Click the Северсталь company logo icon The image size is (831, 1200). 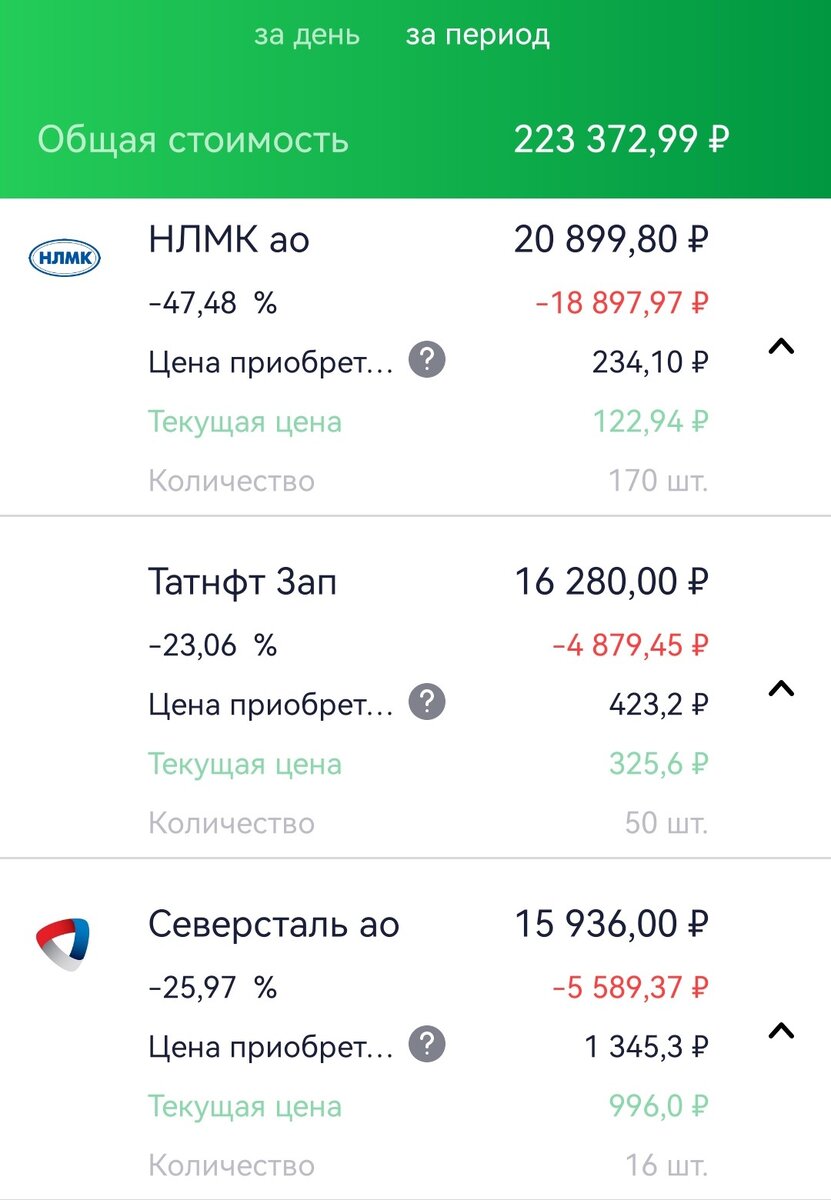coord(65,939)
